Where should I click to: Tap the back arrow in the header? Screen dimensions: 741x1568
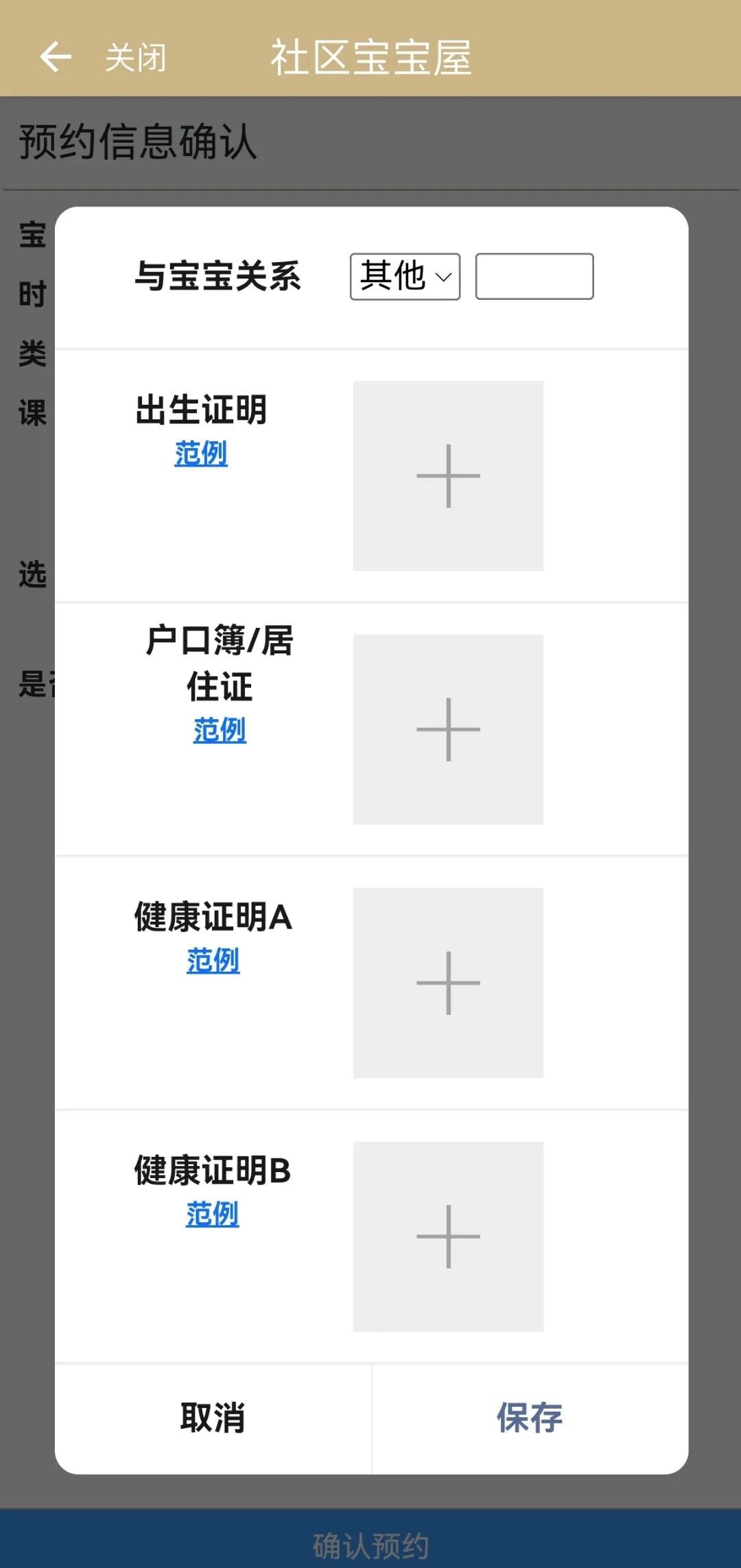[56, 57]
